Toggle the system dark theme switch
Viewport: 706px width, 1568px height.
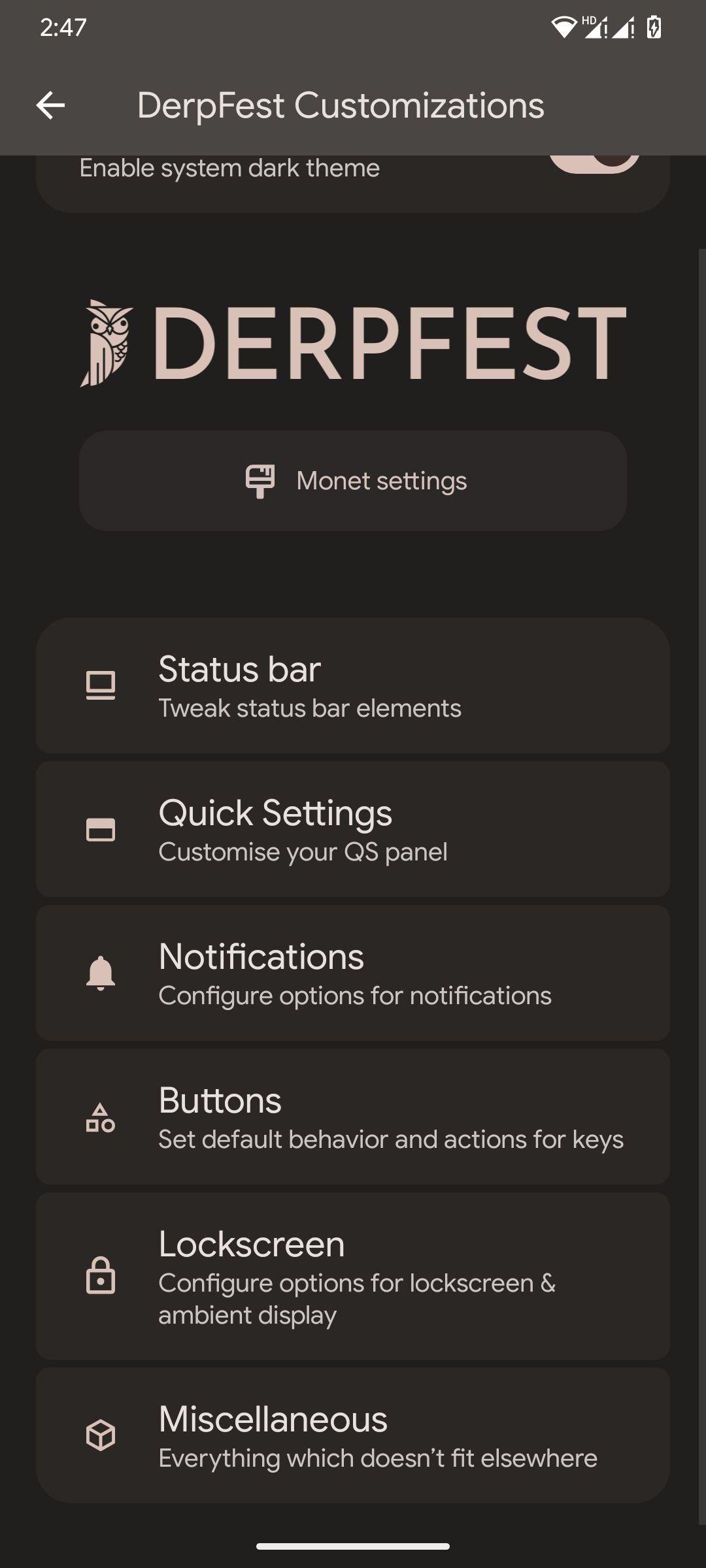coord(594,164)
